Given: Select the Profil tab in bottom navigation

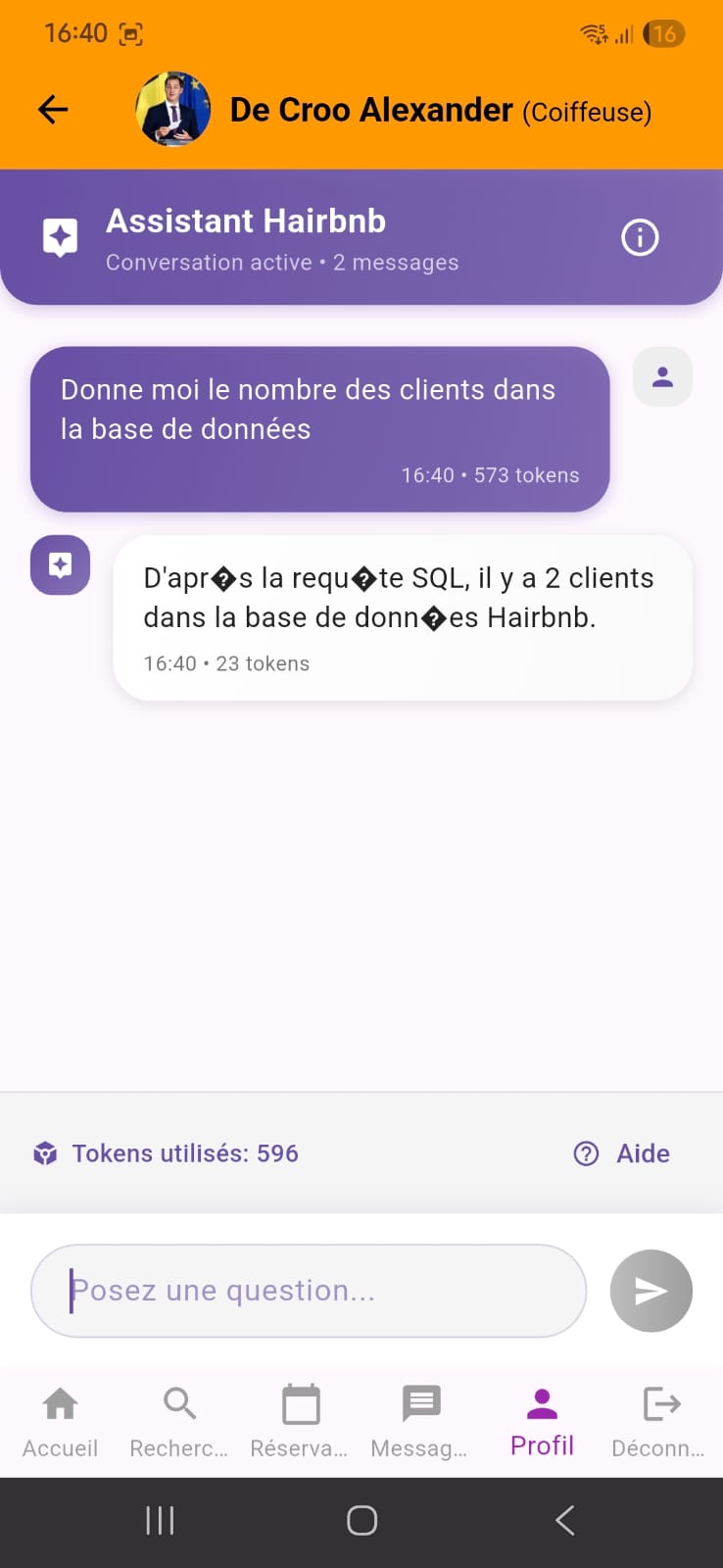Looking at the screenshot, I should point(541,1421).
